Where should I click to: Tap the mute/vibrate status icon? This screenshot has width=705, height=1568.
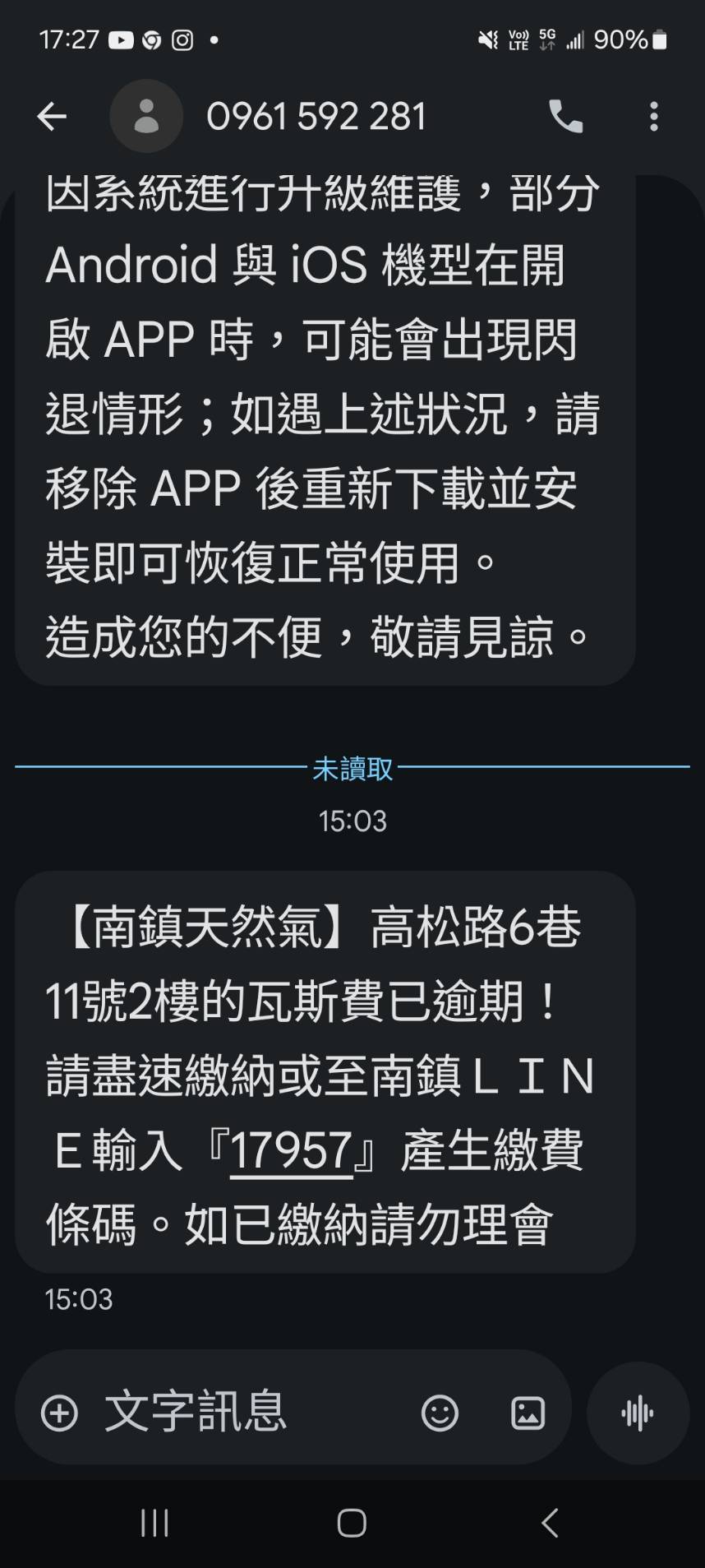click(489, 39)
